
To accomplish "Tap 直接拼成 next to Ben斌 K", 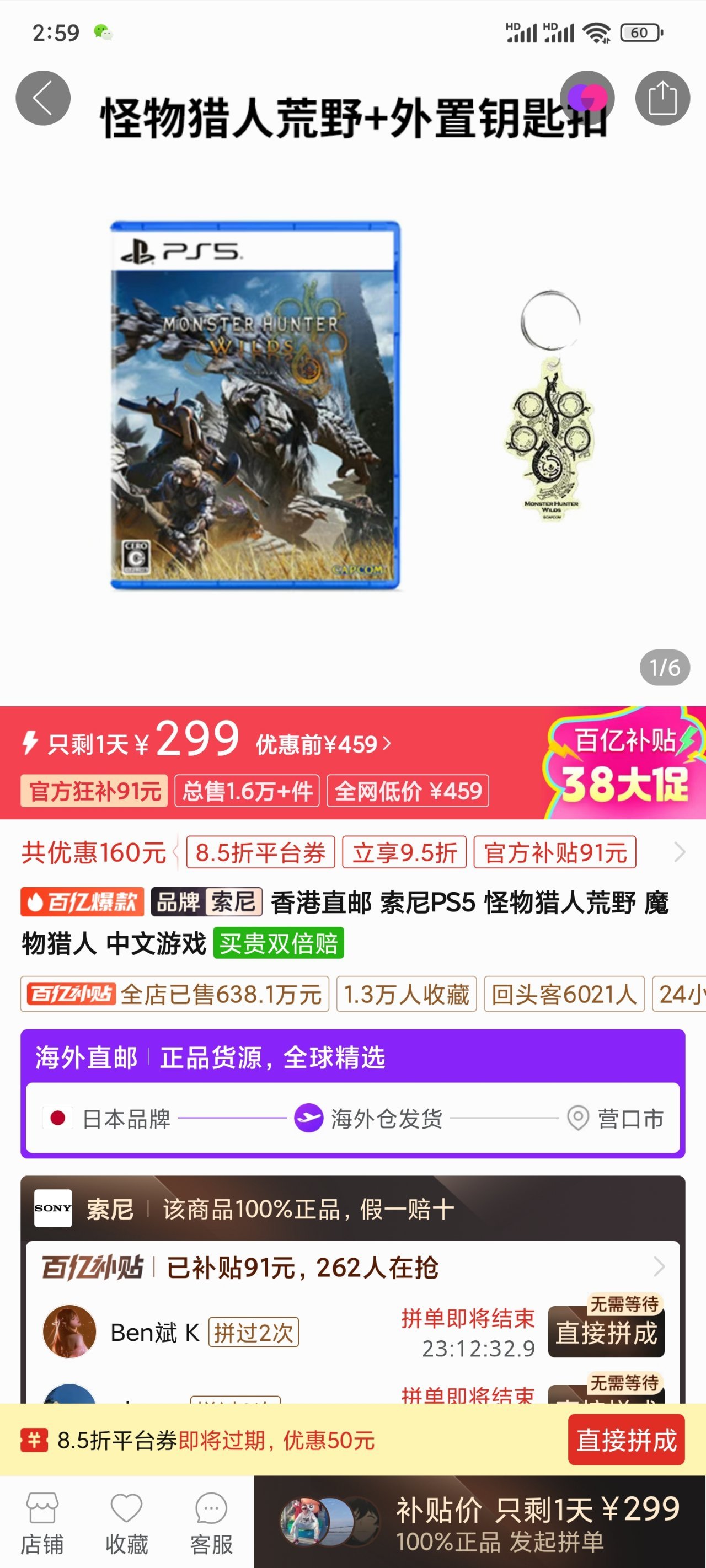I will click(606, 1333).
